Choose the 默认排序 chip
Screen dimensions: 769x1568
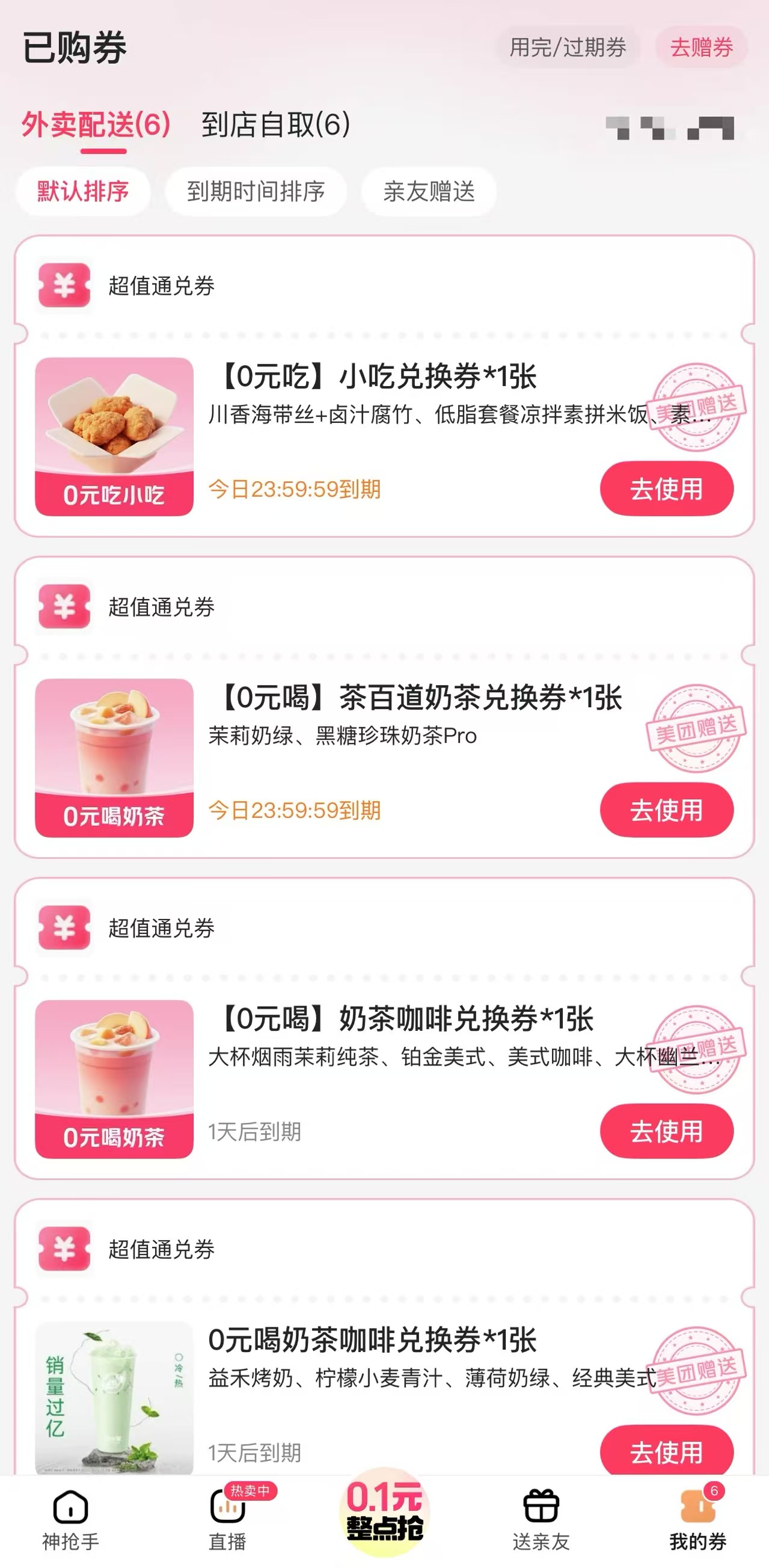coord(83,191)
